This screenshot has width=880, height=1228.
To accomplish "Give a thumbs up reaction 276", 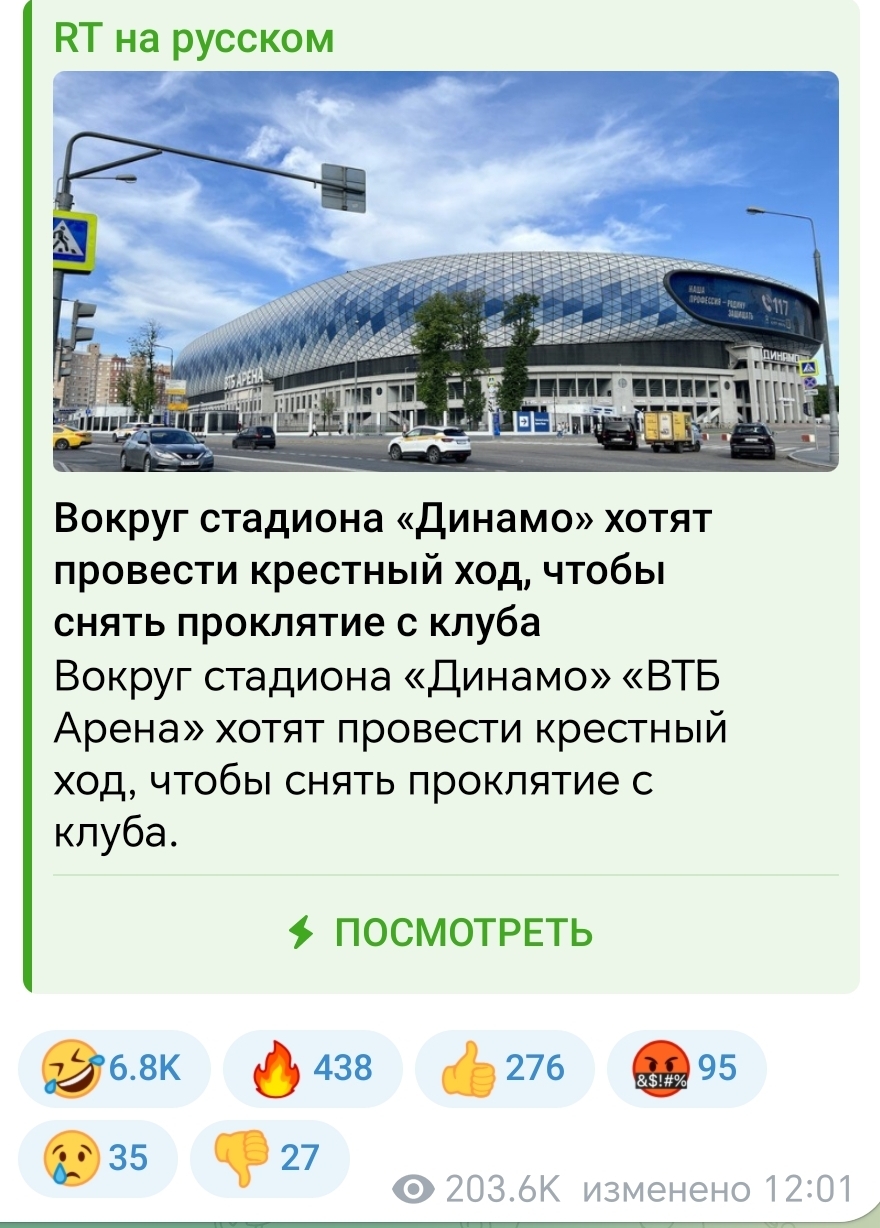I will click(x=503, y=1069).
